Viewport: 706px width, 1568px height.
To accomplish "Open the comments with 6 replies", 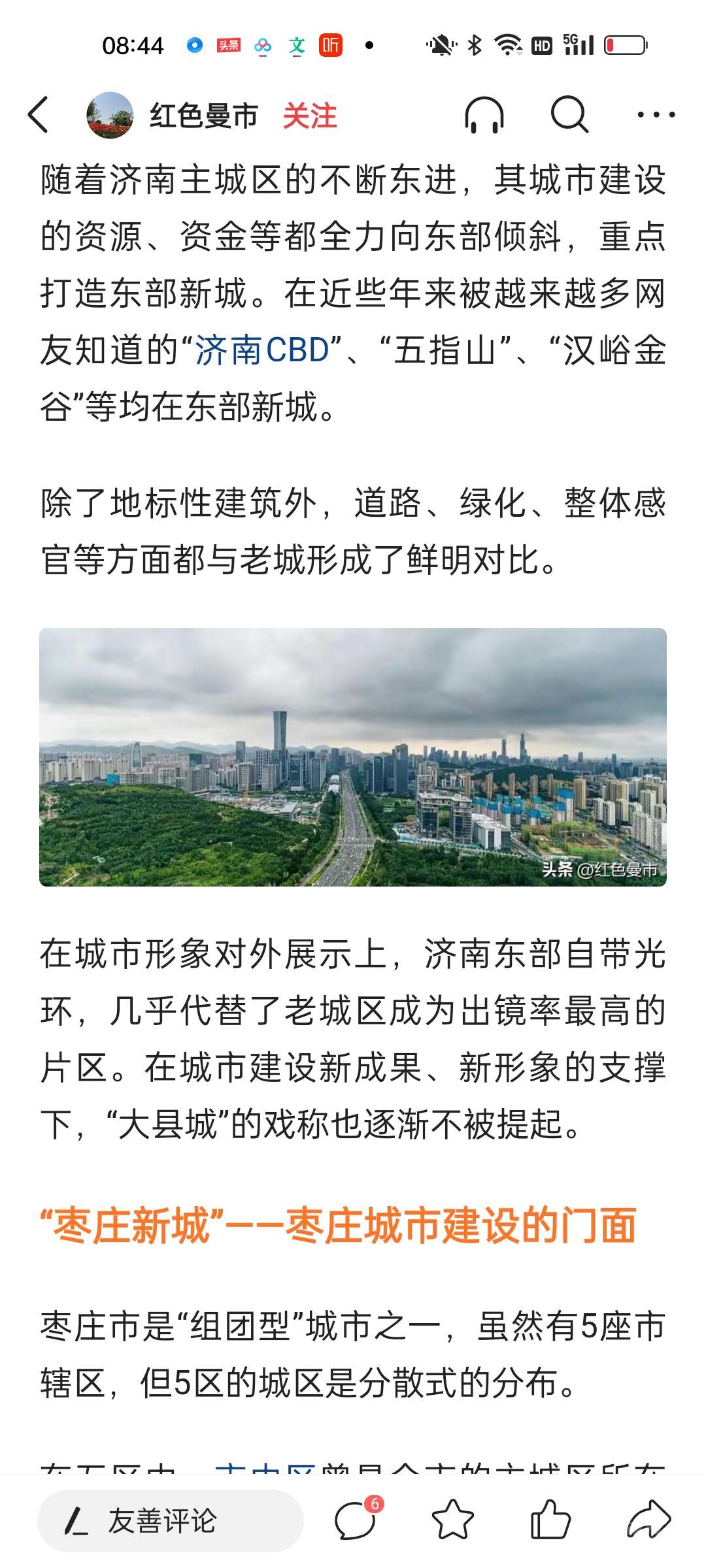I will (356, 1520).
